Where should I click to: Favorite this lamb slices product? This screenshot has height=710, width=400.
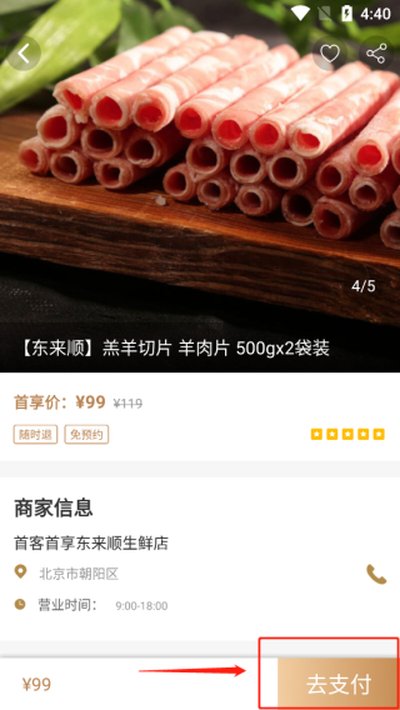coord(330,53)
